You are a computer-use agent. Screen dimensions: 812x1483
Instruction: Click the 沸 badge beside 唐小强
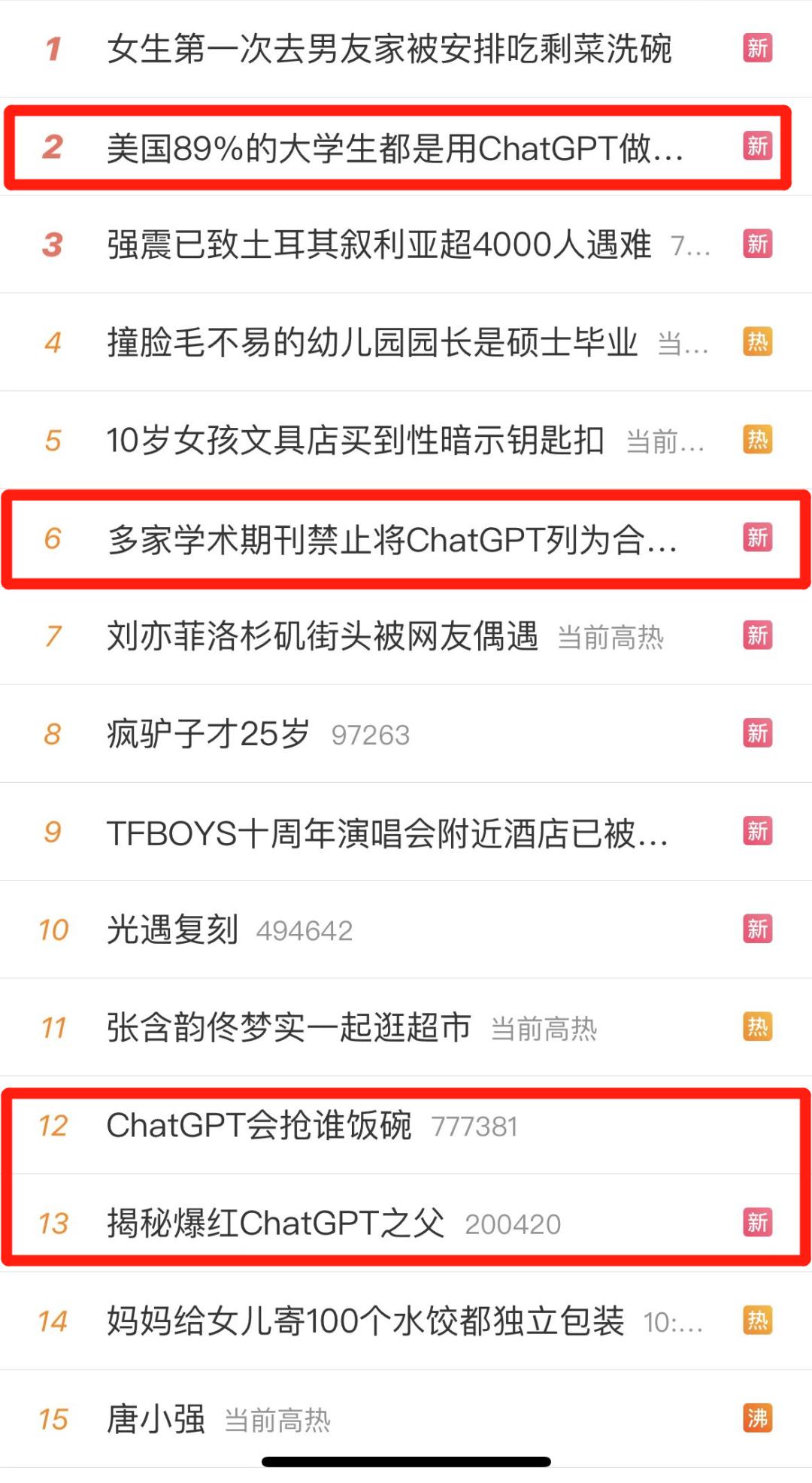(759, 1418)
